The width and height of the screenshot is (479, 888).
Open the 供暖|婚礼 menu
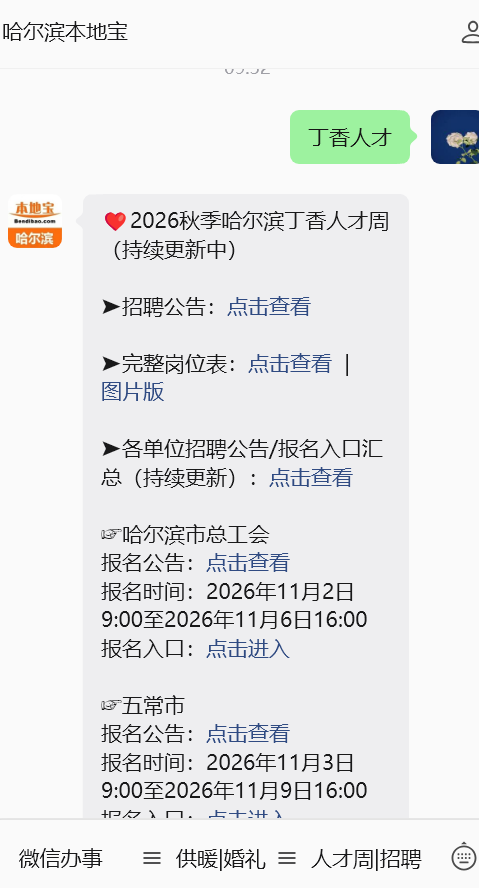(x=204, y=859)
